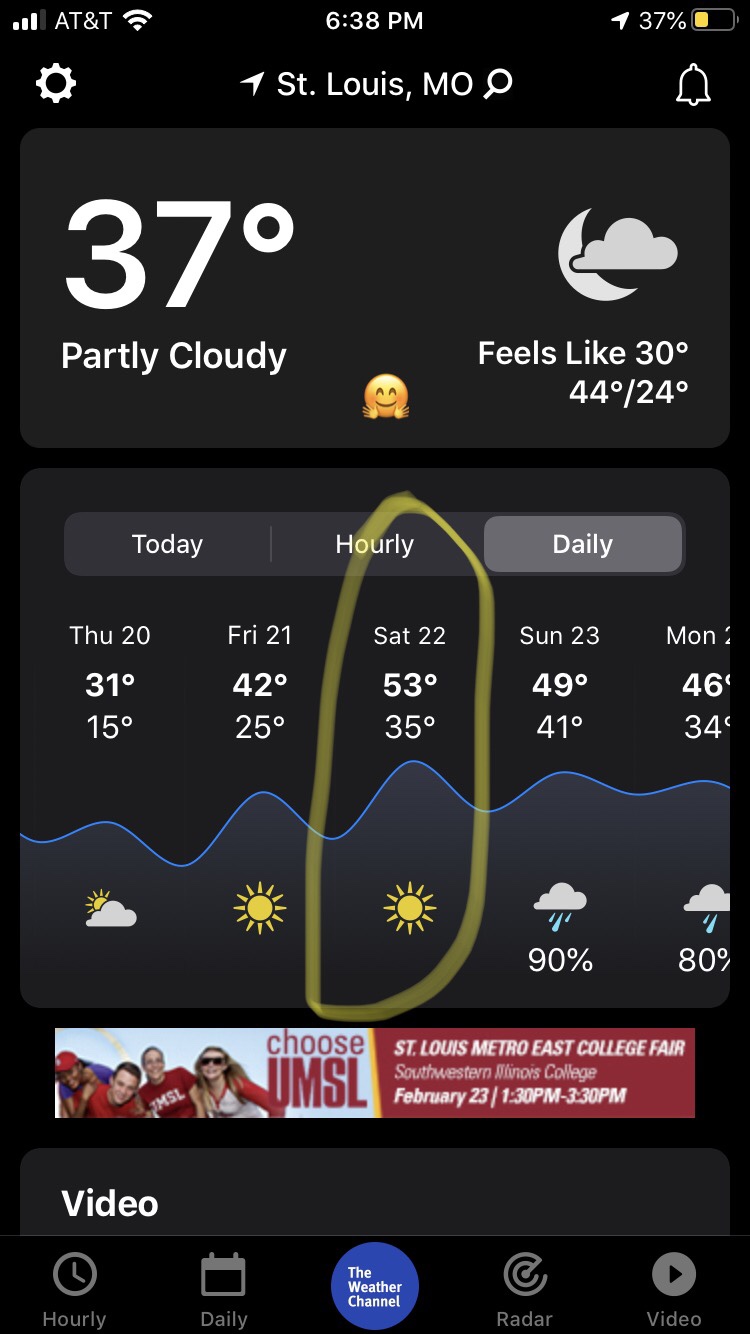Image resolution: width=750 pixels, height=1334 pixels.
Task: Show Sun 23 forecast details
Action: pos(560,780)
